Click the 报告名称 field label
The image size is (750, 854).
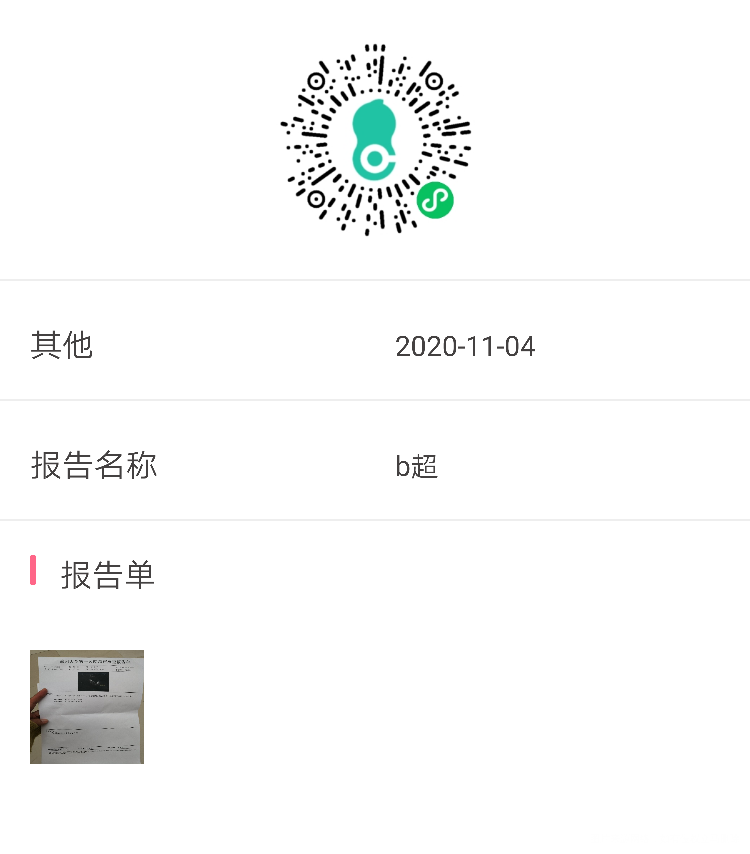(93, 466)
